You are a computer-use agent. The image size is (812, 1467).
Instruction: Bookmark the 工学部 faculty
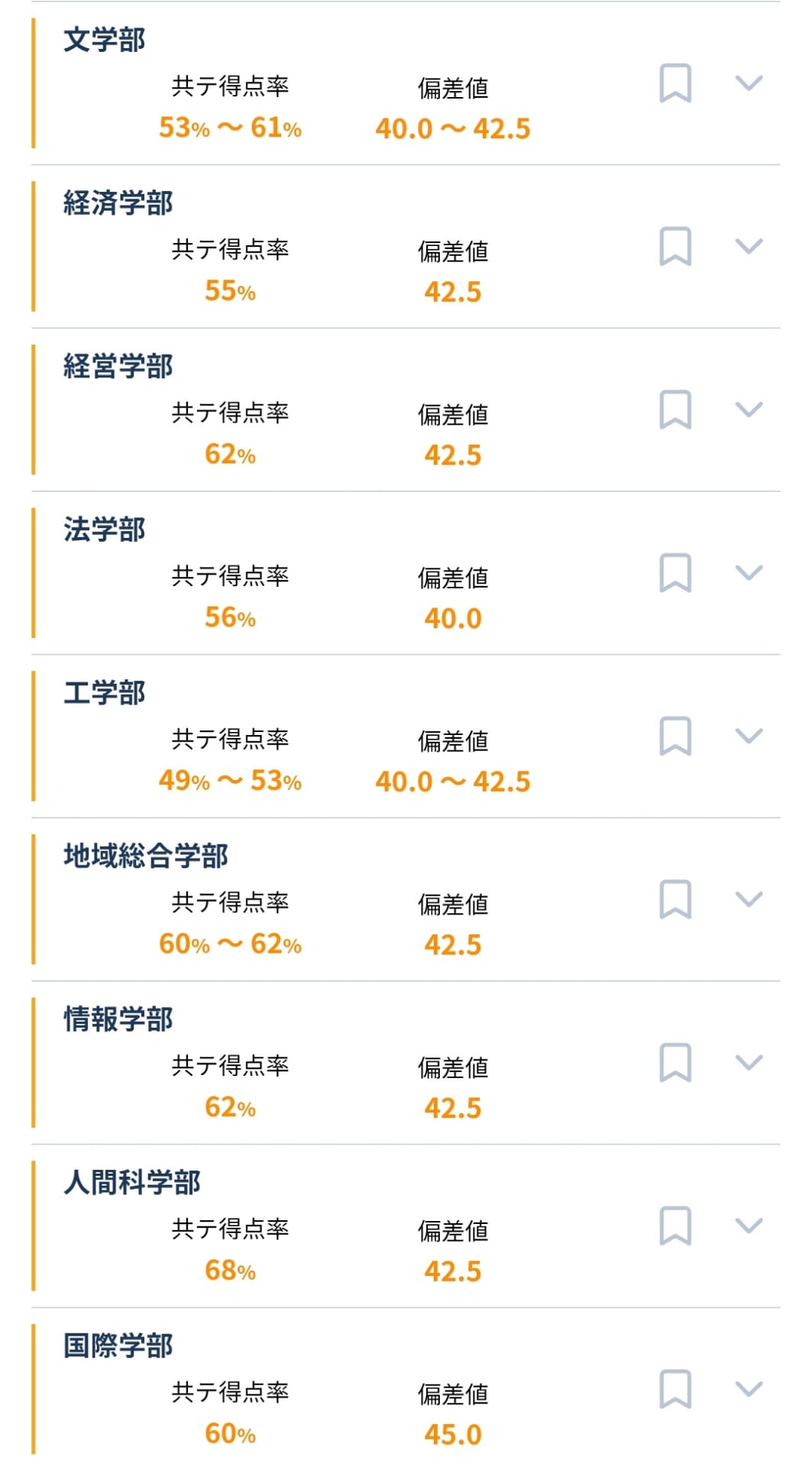675,736
